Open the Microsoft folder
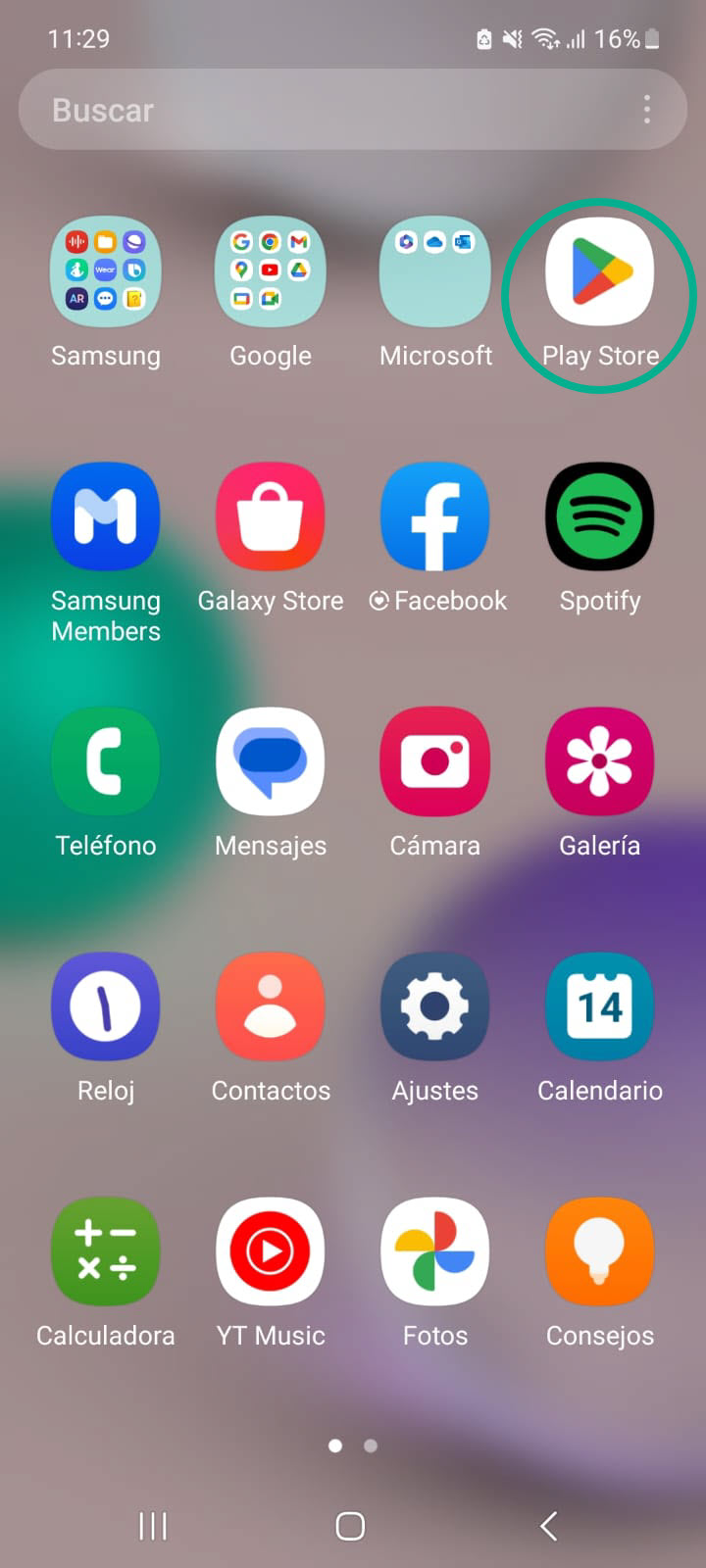This screenshot has width=706, height=1568. coord(435,271)
